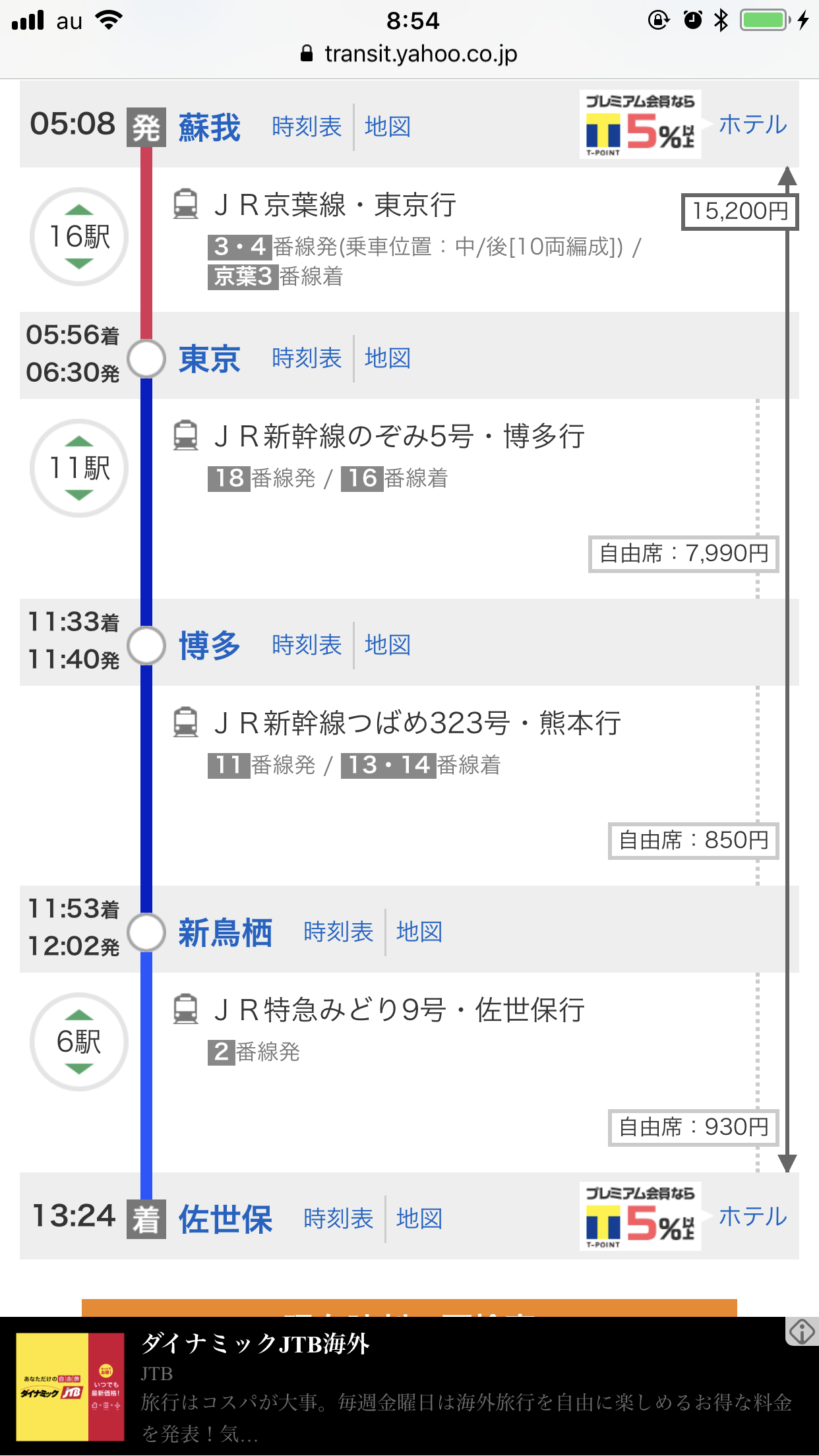Expand the 11駅 Shinkansen stop list
Image resolution: width=819 pixels, height=1456 pixels.
(x=78, y=468)
